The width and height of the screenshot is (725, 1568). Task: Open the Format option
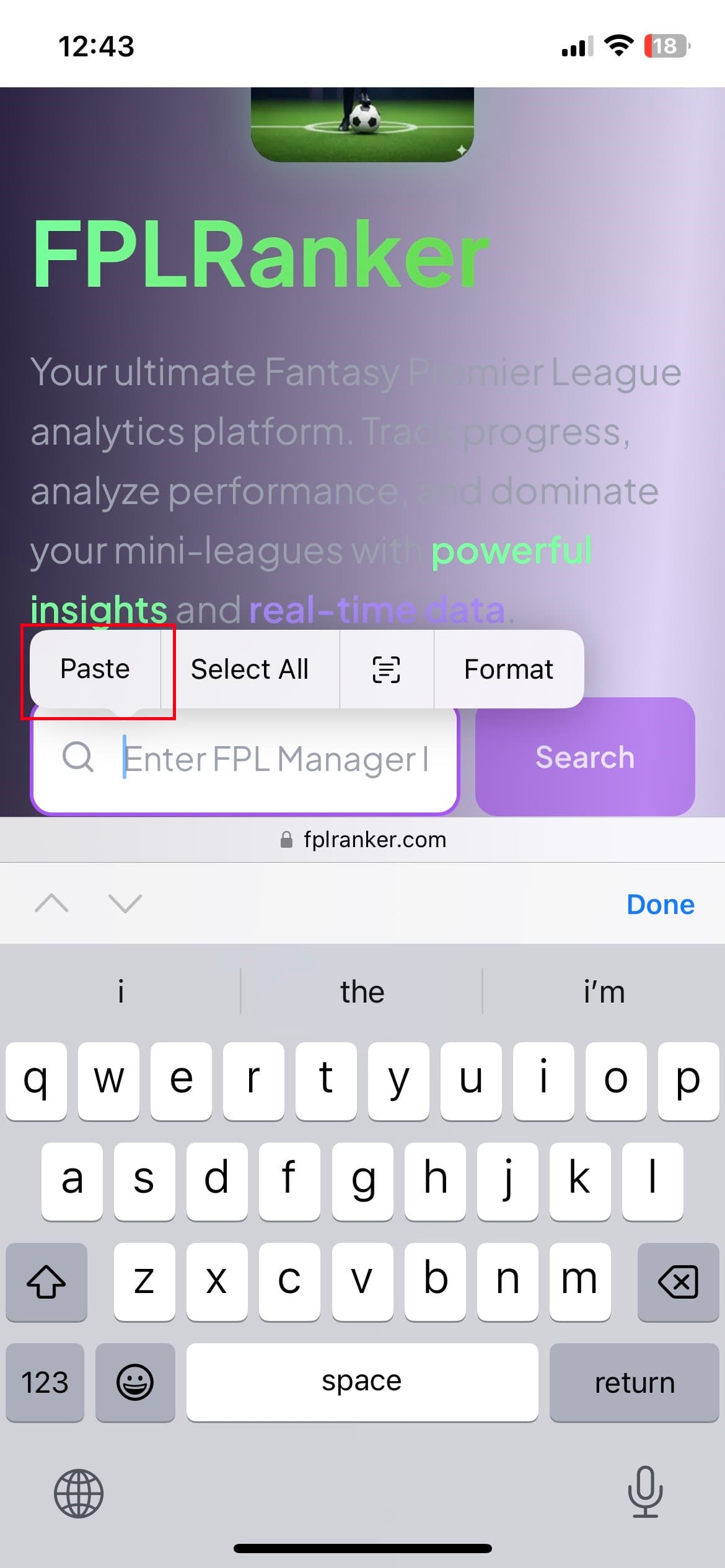tap(508, 669)
